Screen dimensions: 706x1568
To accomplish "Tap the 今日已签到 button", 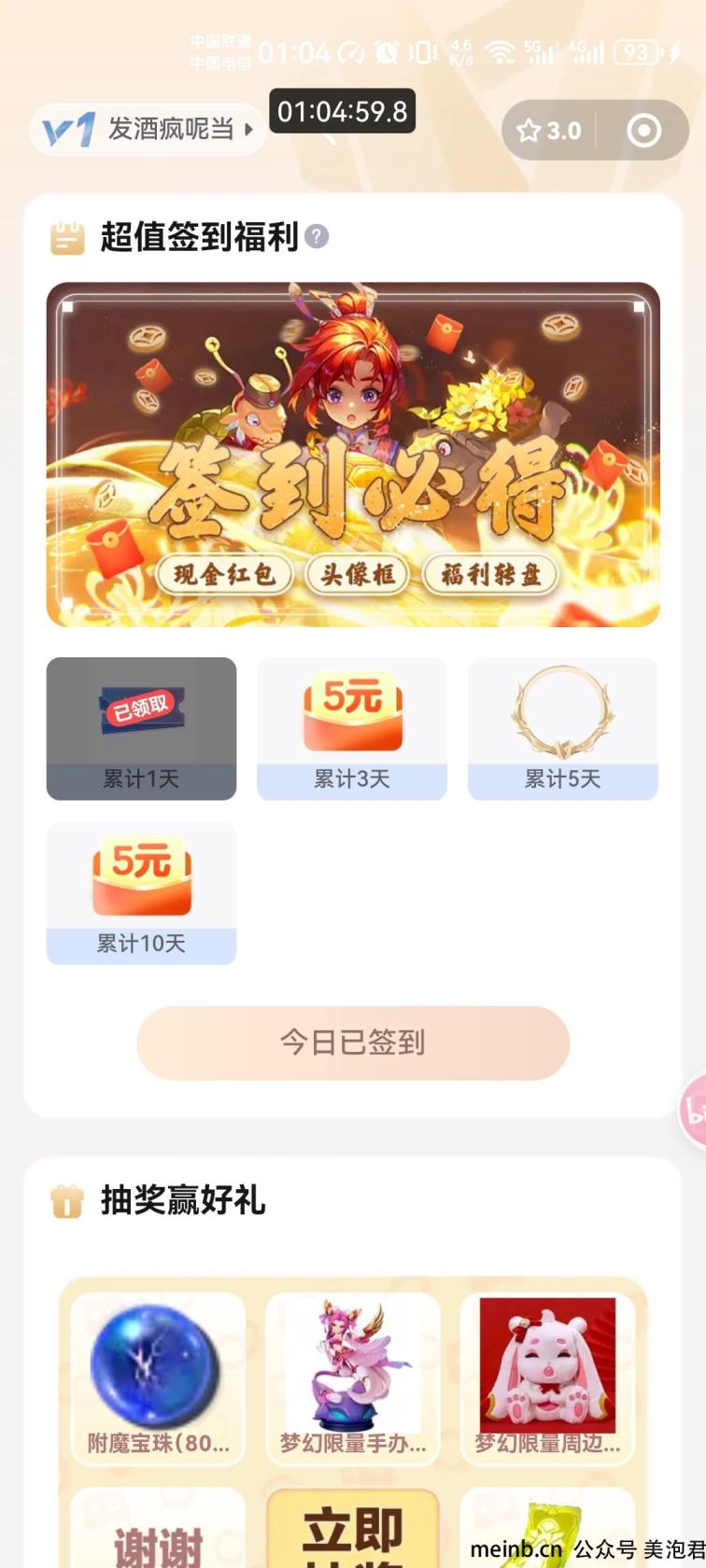I will (353, 1043).
